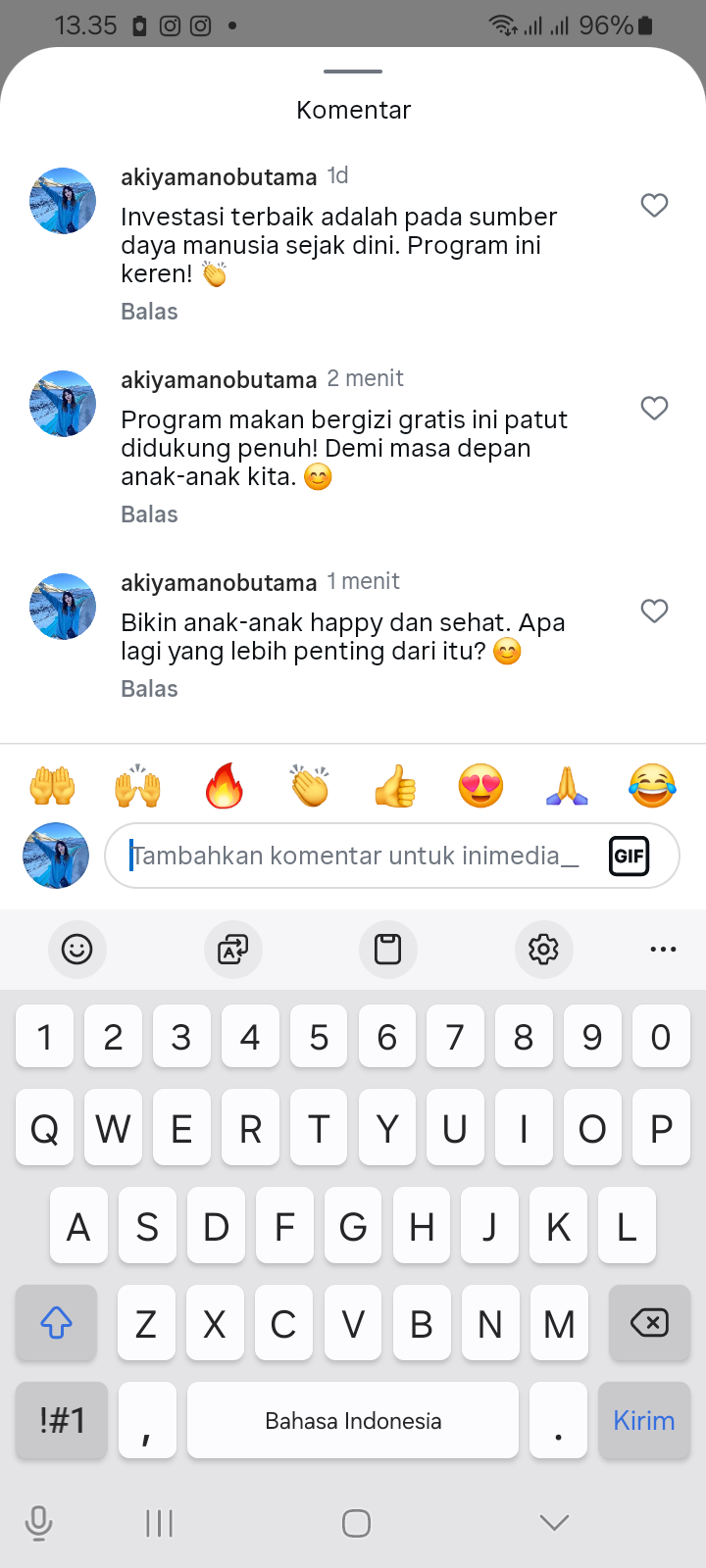Insert the thumbs up emoji
This screenshot has height=1568, width=706.
(395, 786)
